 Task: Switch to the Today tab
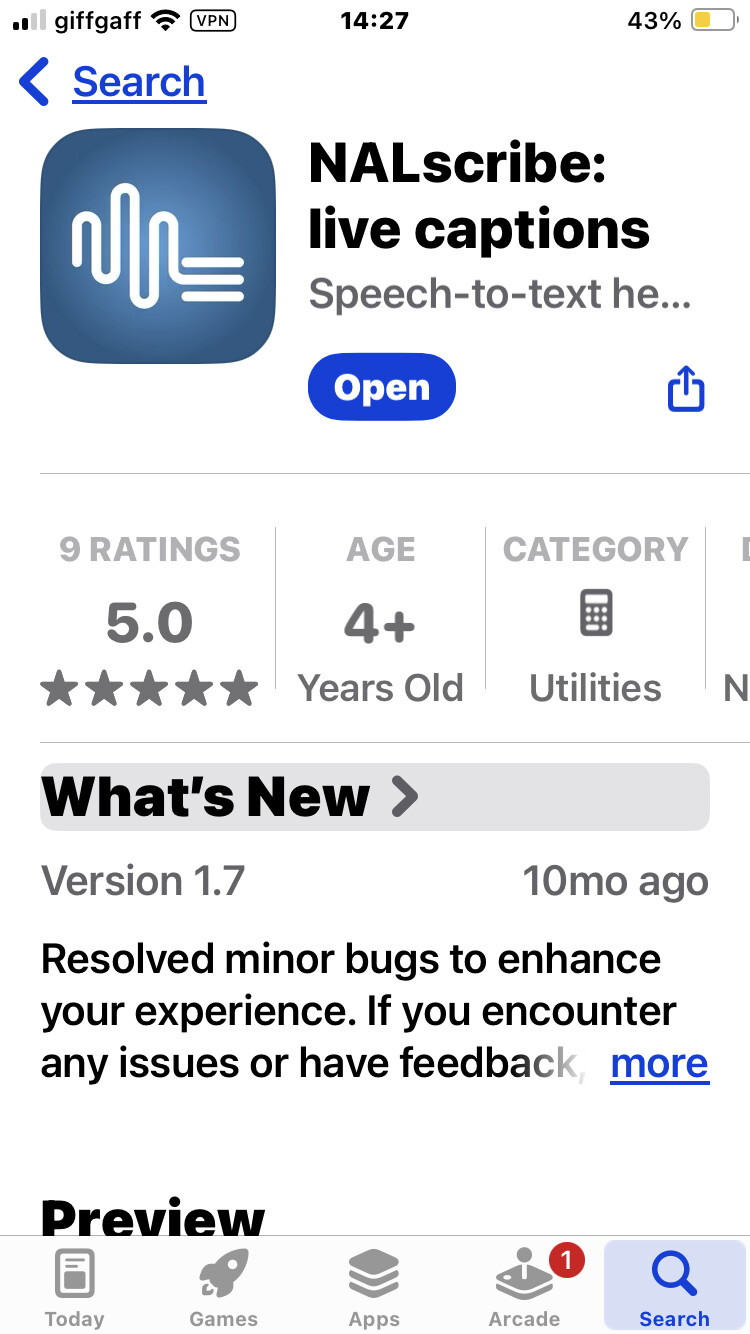point(75,1288)
